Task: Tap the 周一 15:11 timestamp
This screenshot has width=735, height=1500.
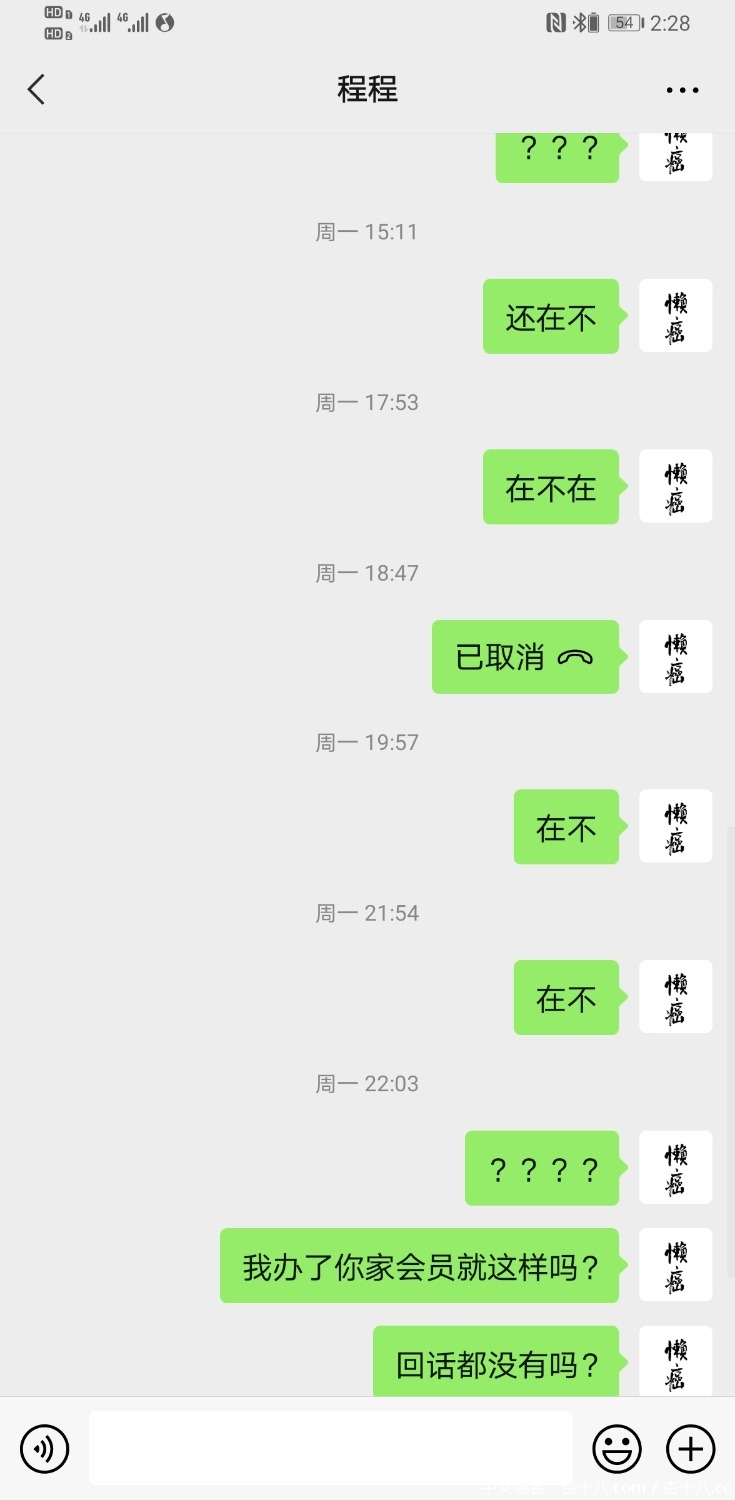Action: coord(367,232)
